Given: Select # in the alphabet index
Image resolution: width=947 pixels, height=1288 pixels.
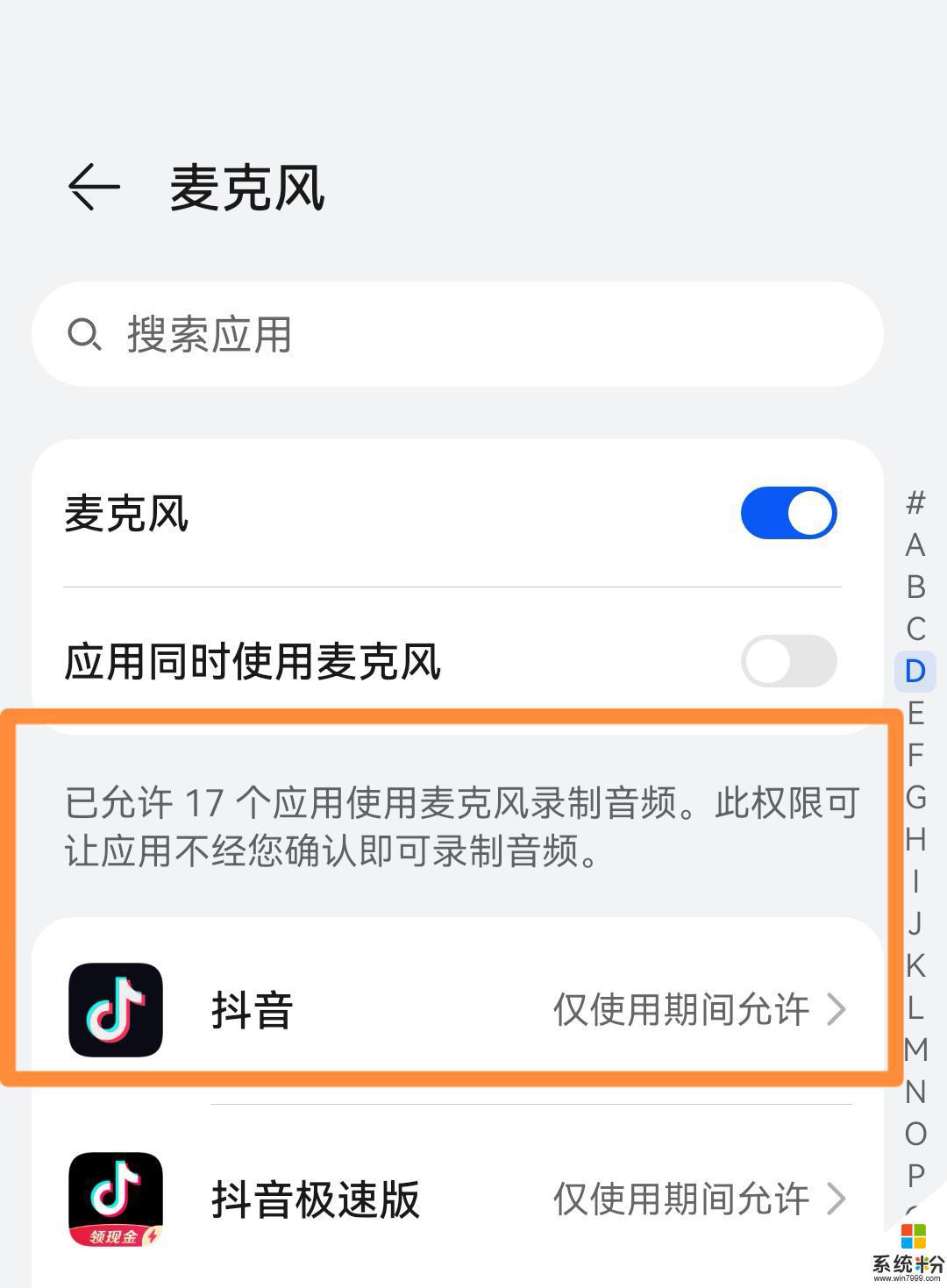Looking at the screenshot, I should pos(915,503).
